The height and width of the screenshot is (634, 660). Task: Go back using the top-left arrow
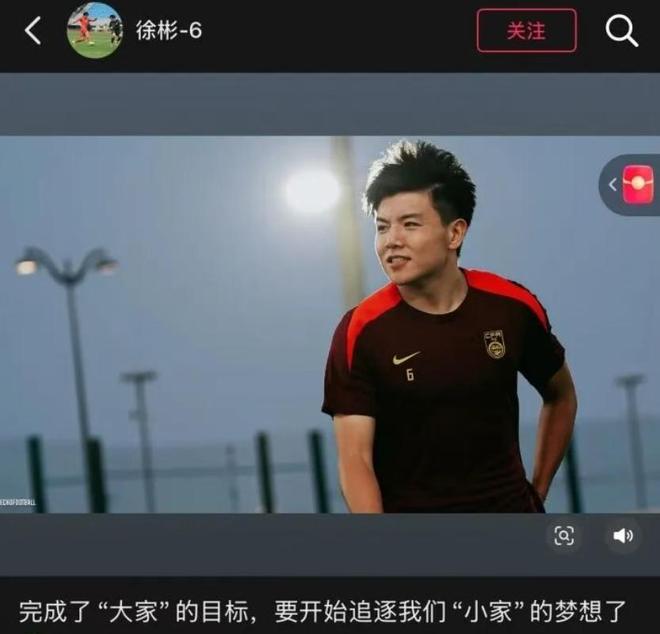pos(33,31)
